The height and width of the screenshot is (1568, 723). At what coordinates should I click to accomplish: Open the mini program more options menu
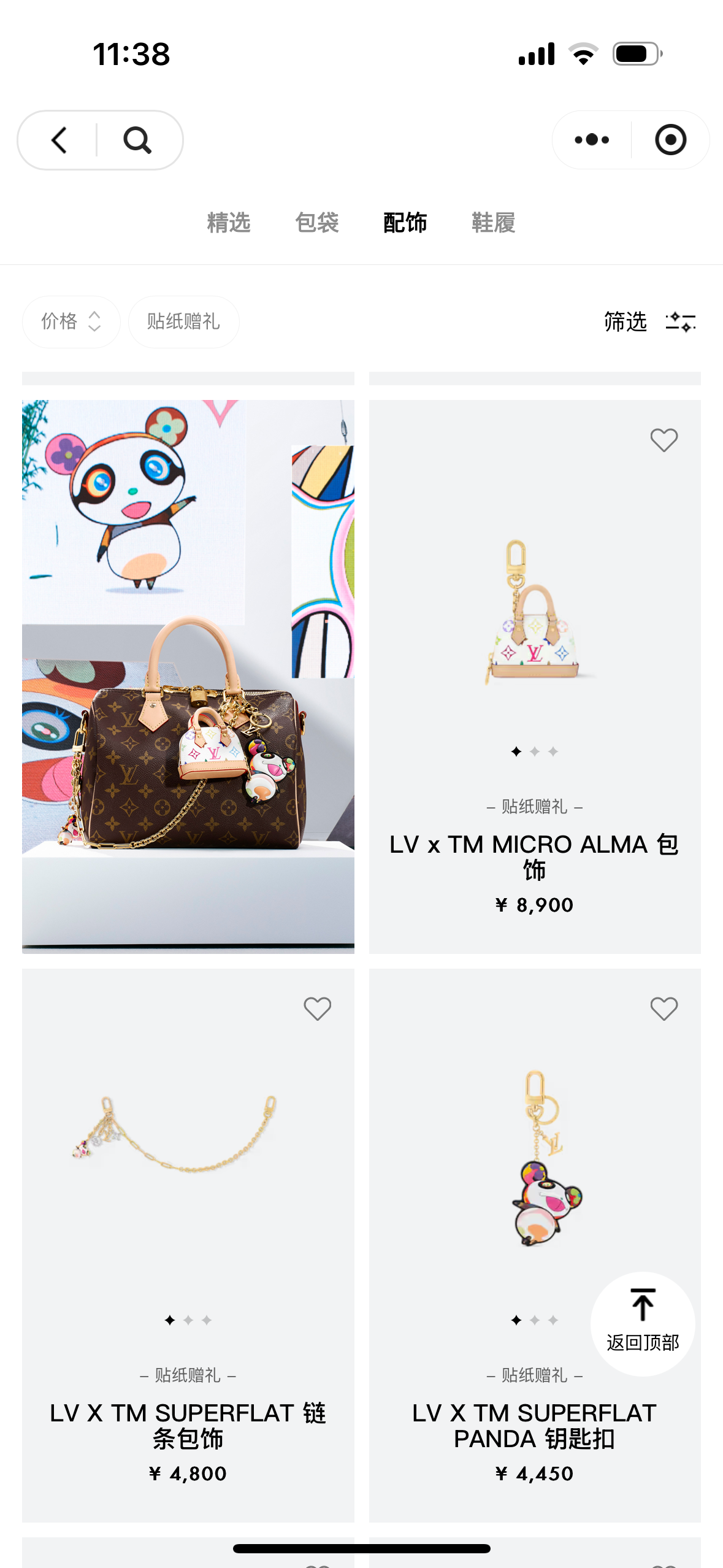[592, 140]
